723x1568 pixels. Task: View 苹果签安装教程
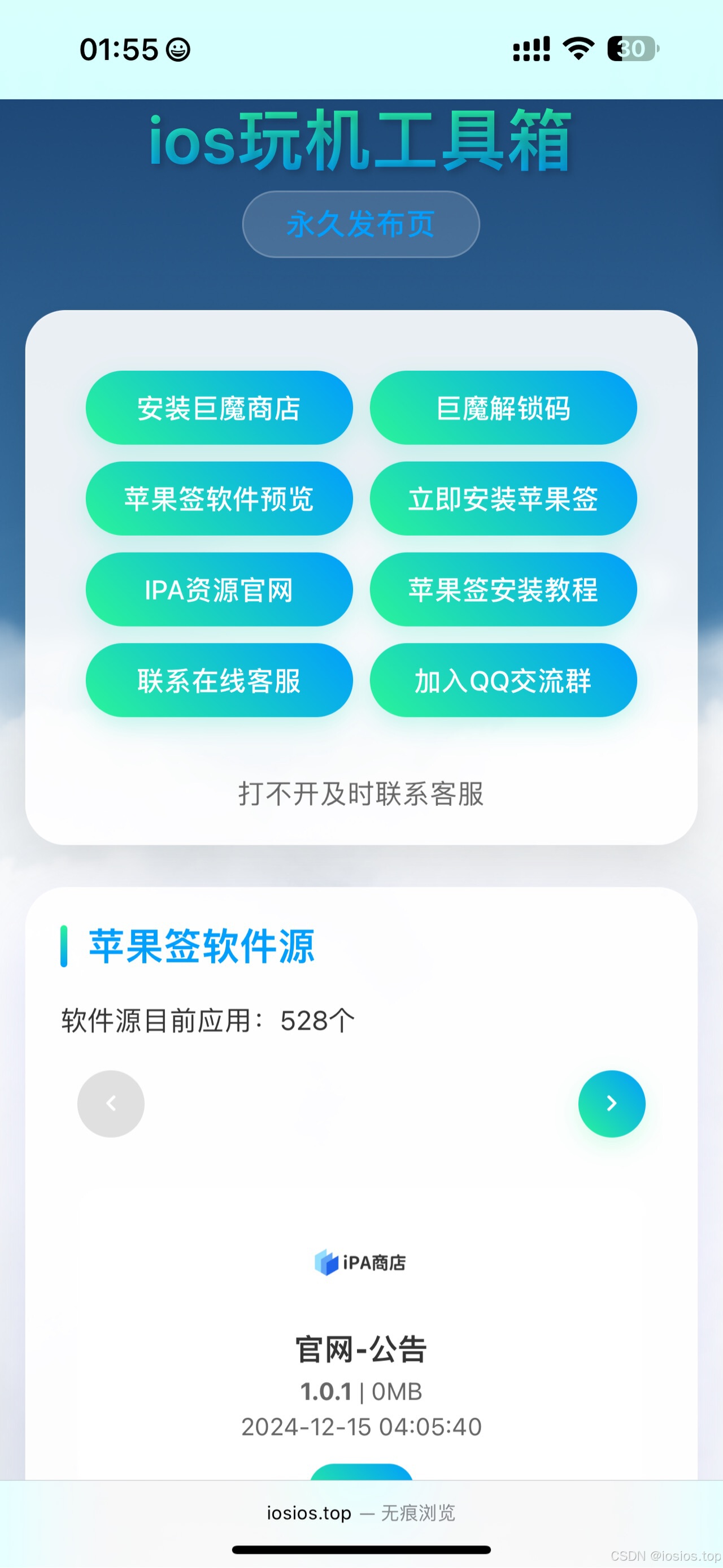tap(503, 589)
